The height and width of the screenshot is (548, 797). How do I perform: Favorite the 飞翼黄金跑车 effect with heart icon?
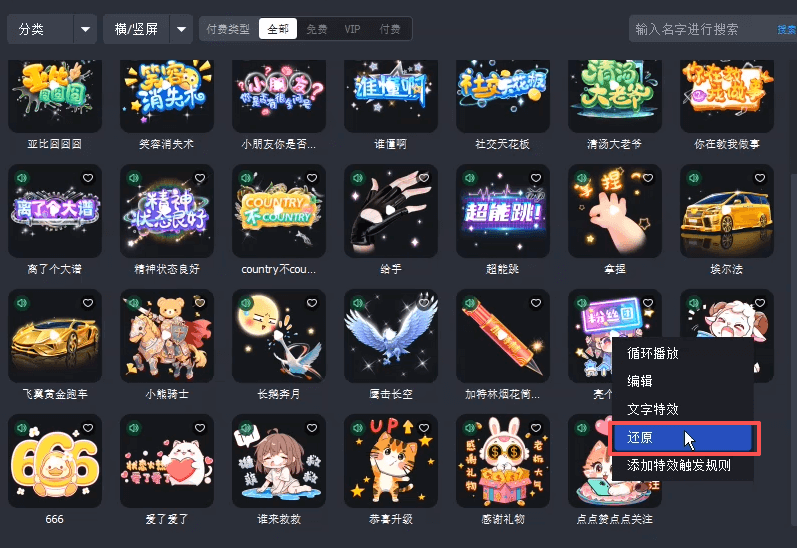pos(88,302)
